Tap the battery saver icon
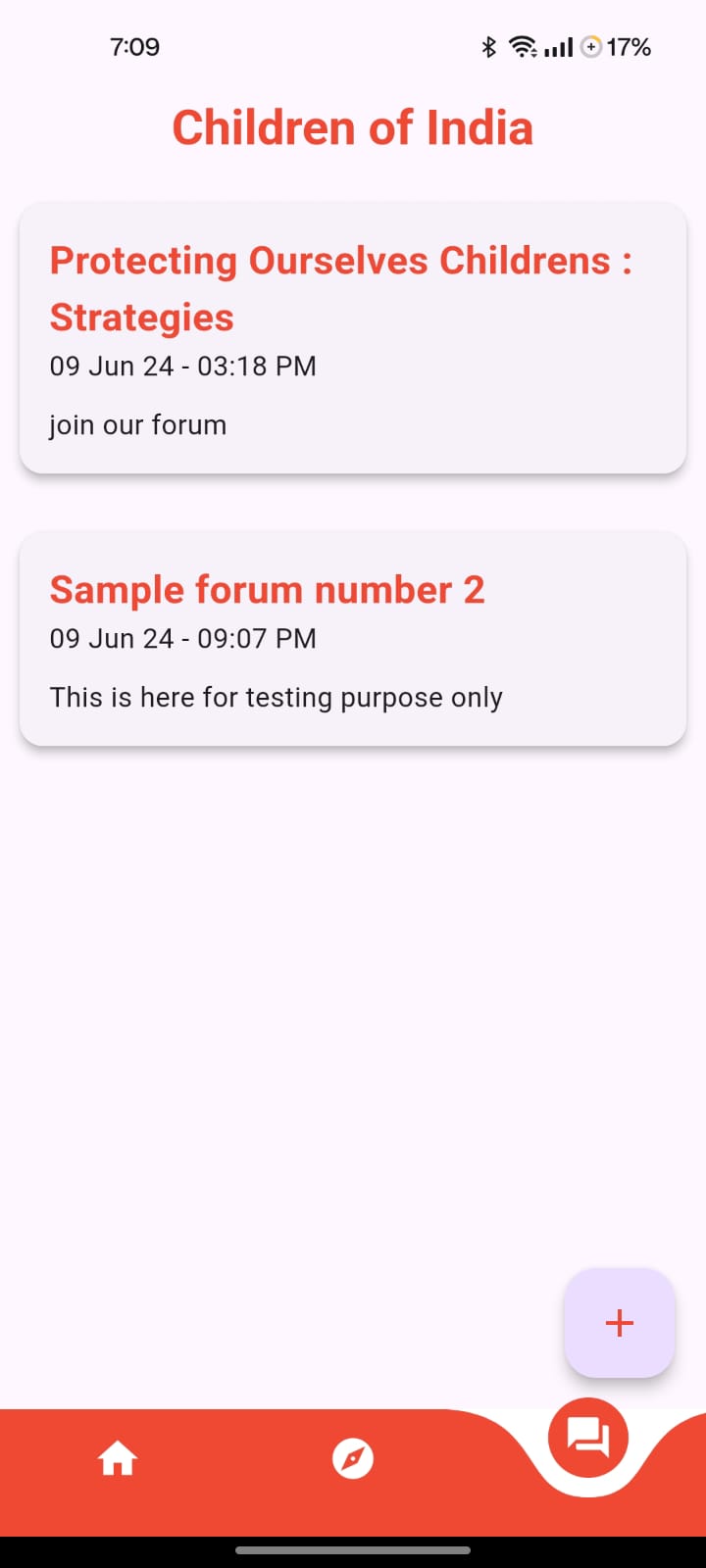This screenshot has height=1568, width=706. 590,46
